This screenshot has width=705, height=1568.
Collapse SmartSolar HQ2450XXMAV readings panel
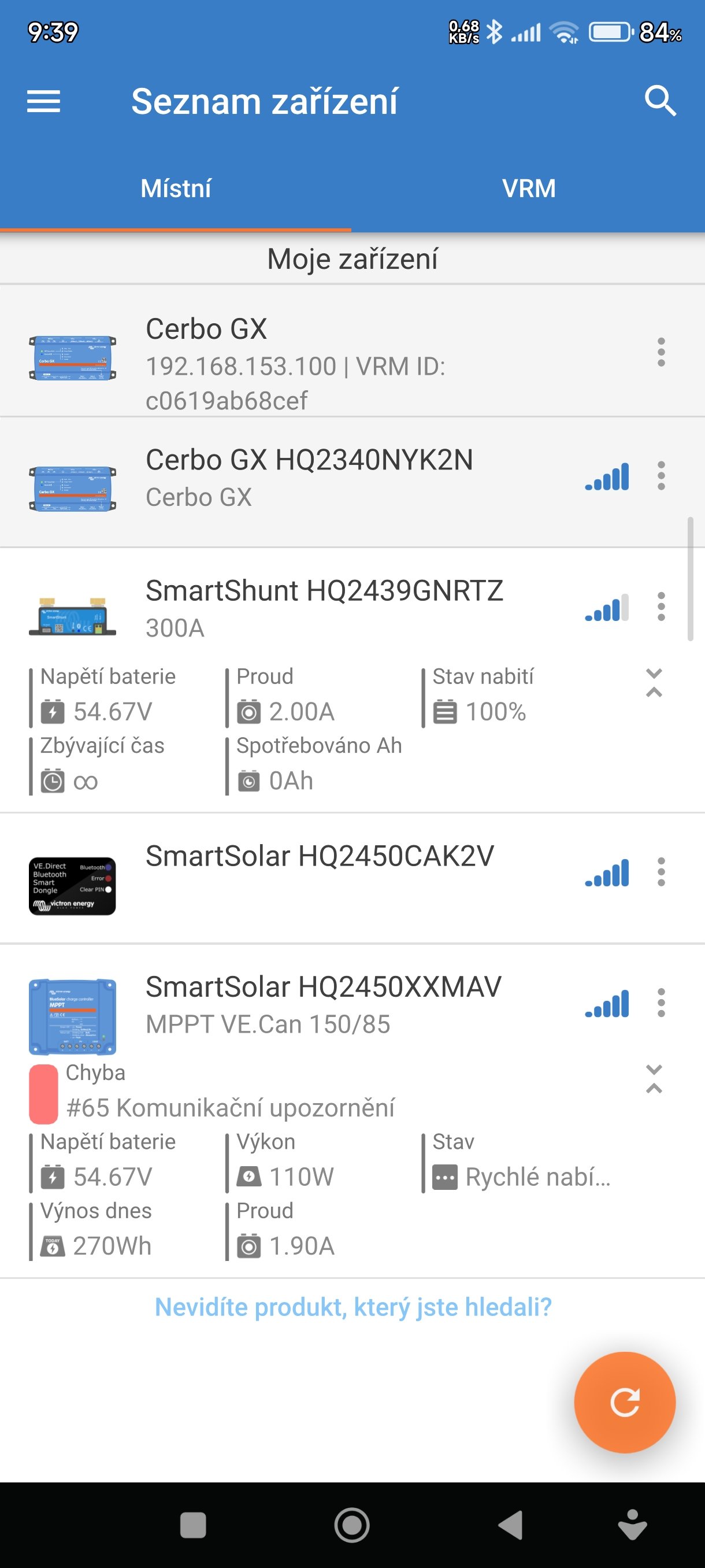pos(654,1079)
